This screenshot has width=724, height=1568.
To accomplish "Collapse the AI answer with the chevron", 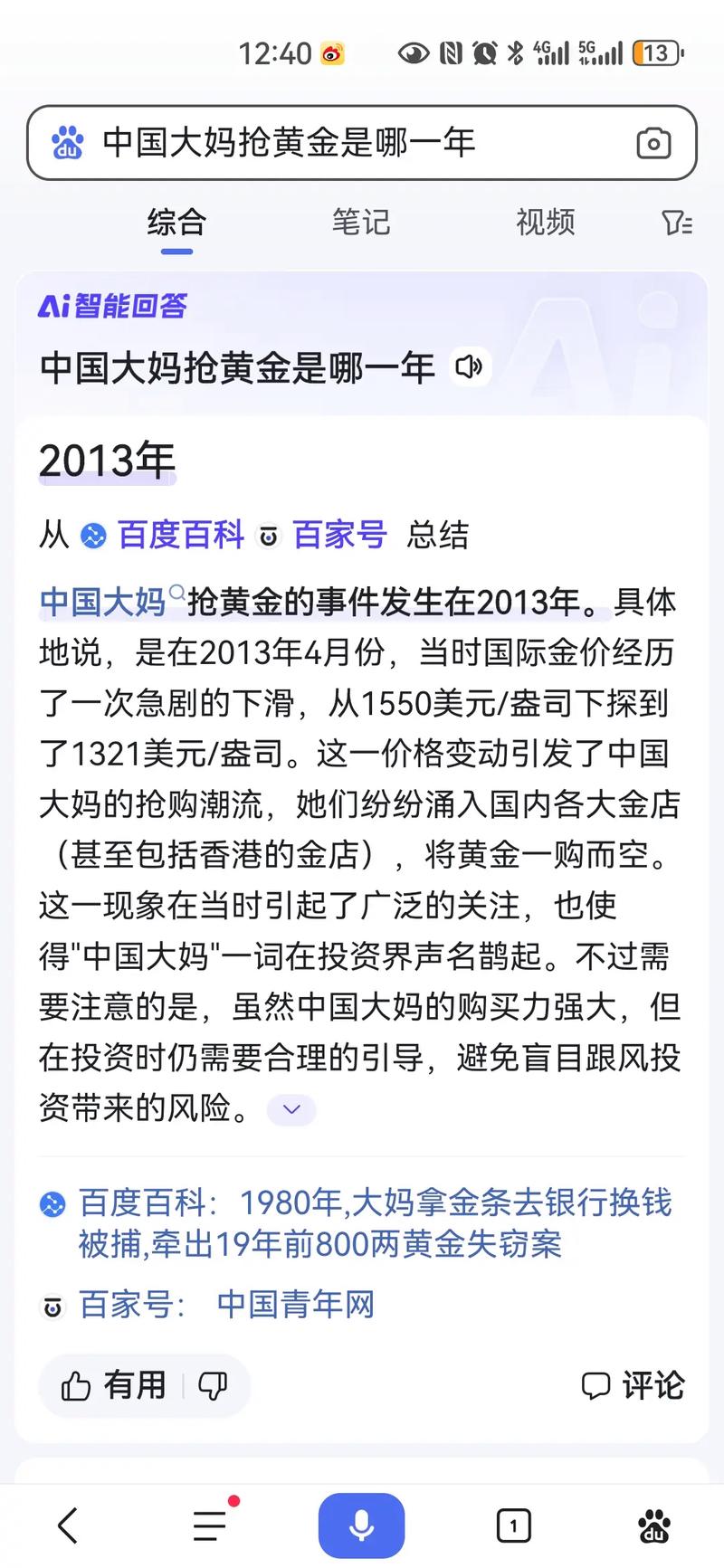I will point(291,1109).
